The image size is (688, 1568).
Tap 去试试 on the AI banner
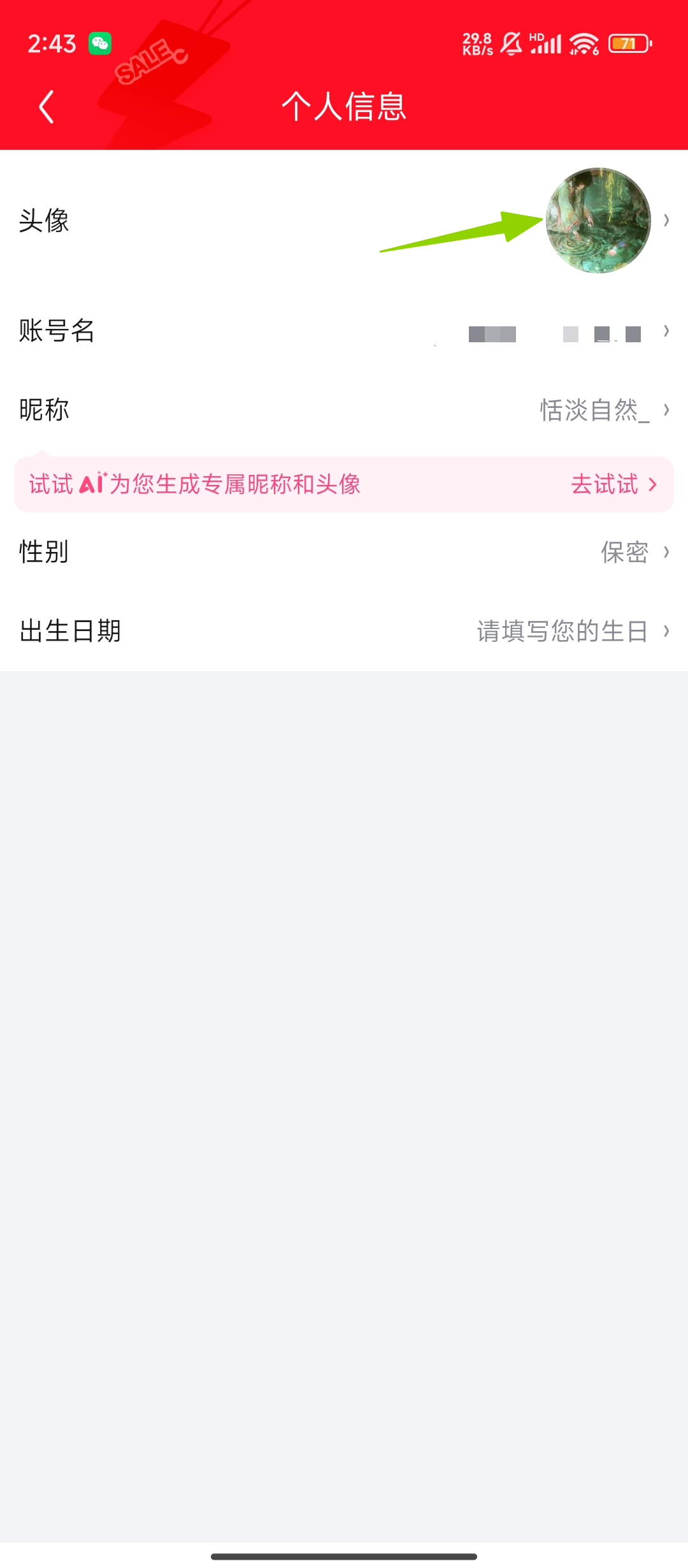click(x=613, y=484)
